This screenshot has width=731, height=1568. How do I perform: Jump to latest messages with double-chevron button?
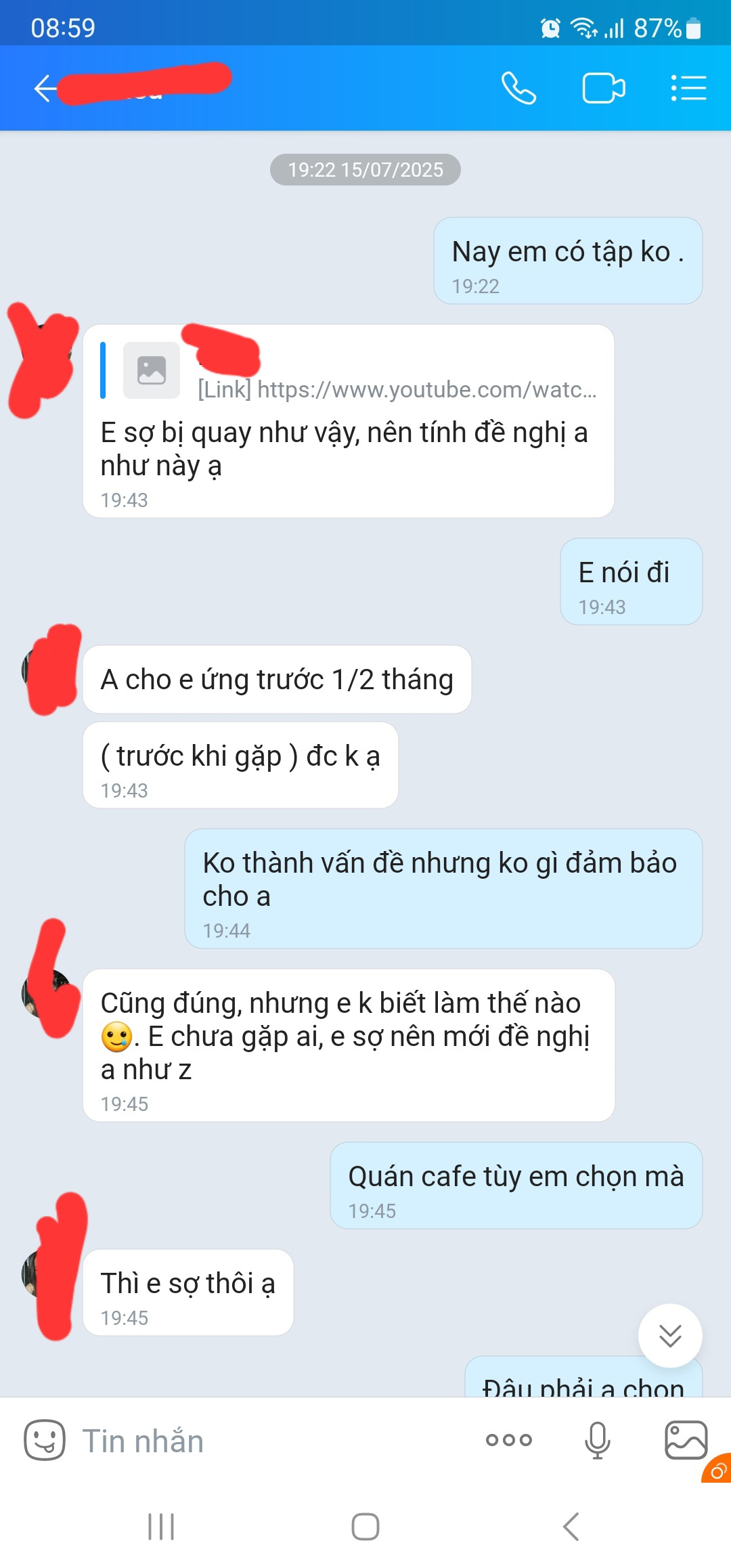670,1336
